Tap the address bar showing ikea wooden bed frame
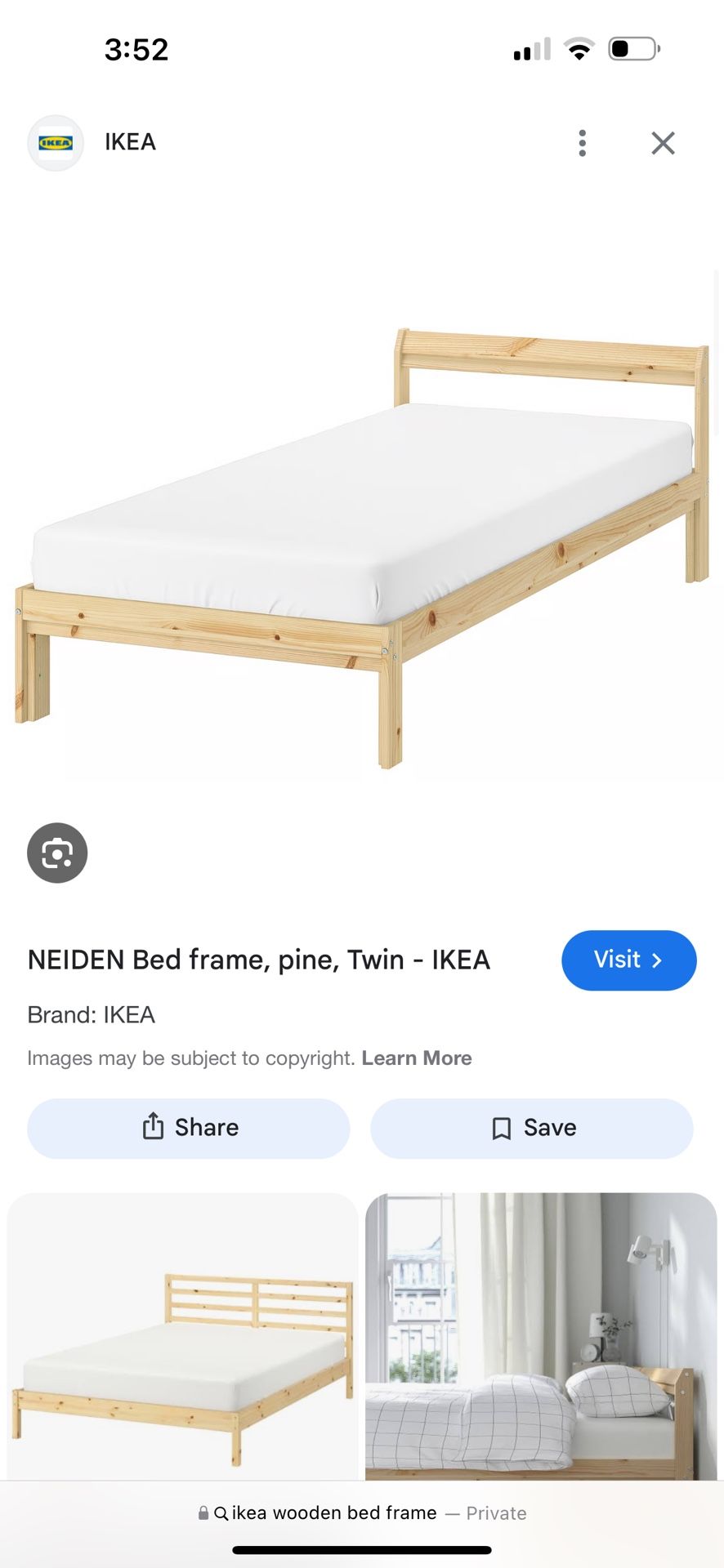This screenshot has height=1568, width=724. (361, 1512)
